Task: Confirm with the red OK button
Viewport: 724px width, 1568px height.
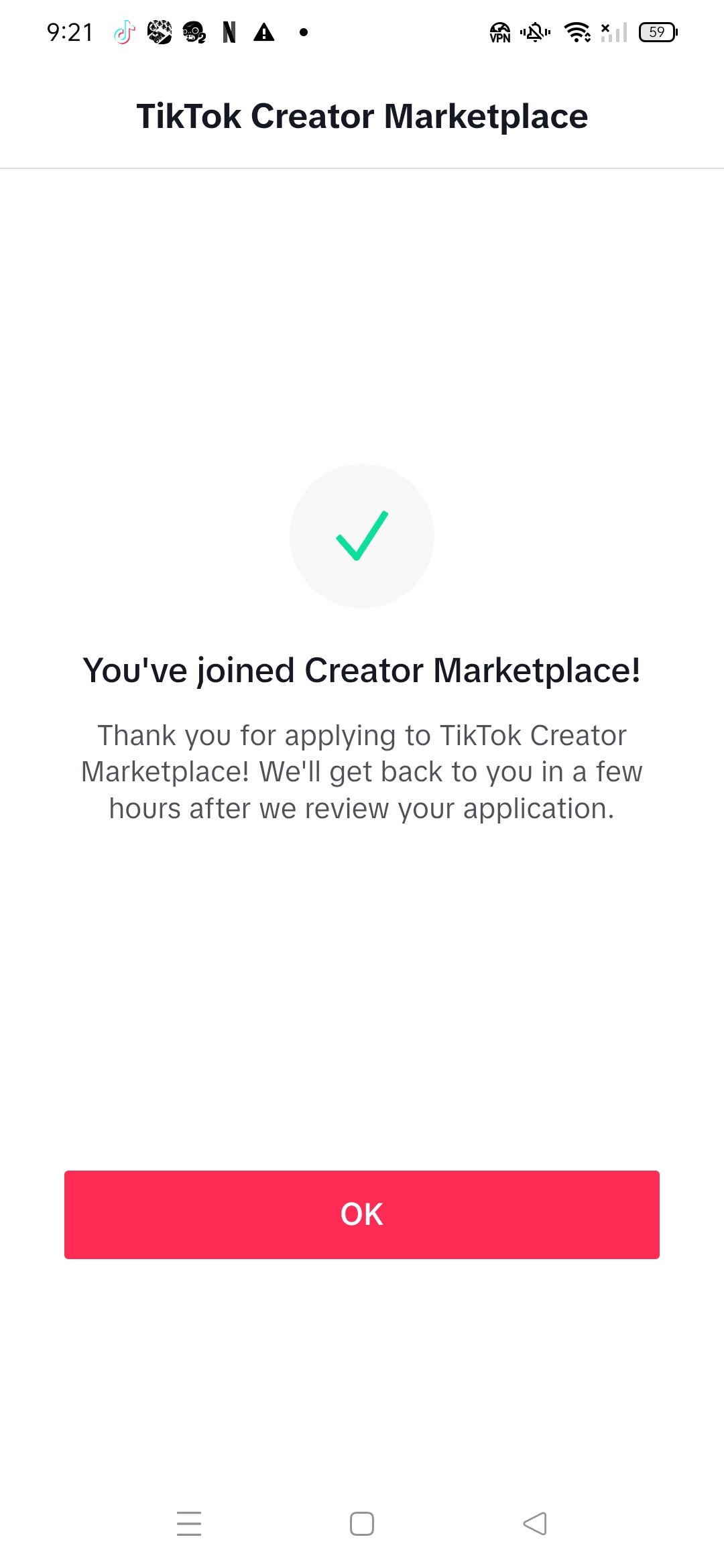Action: pos(362,1214)
